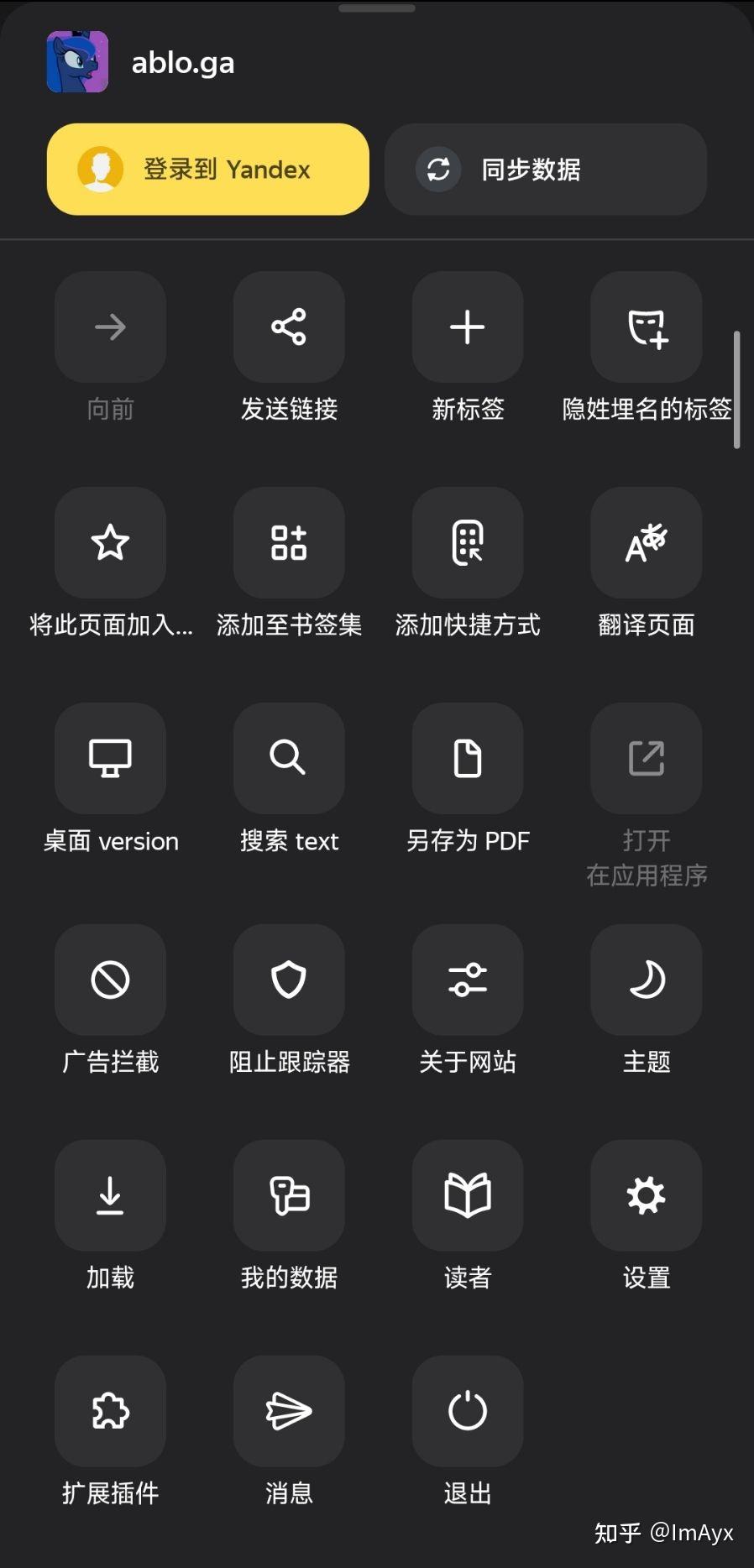Select 添加至书签集
The width and height of the screenshot is (754, 1568).
pos(289,543)
